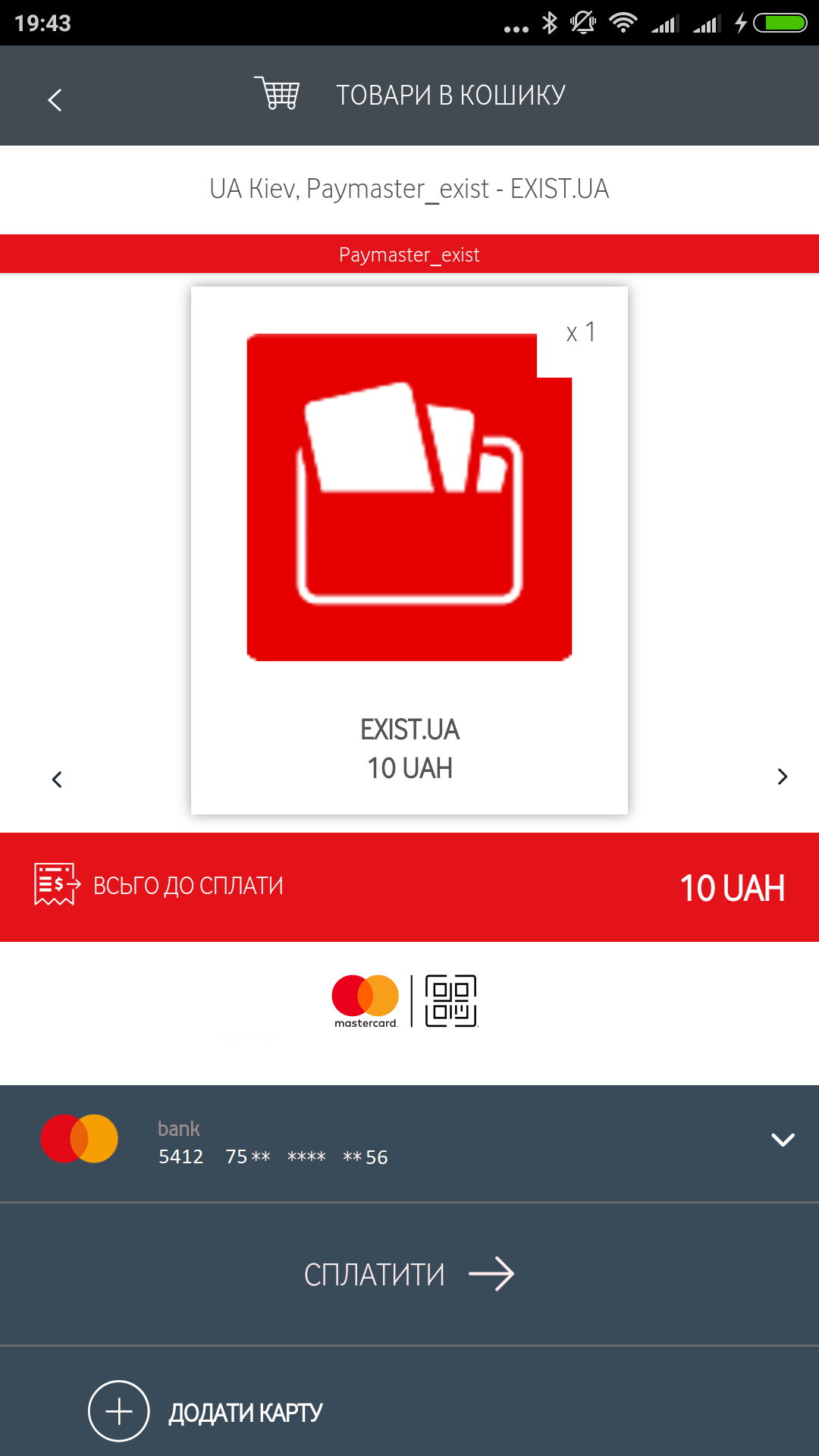Open the EXIST.UA 10 UAH item card

(x=409, y=550)
